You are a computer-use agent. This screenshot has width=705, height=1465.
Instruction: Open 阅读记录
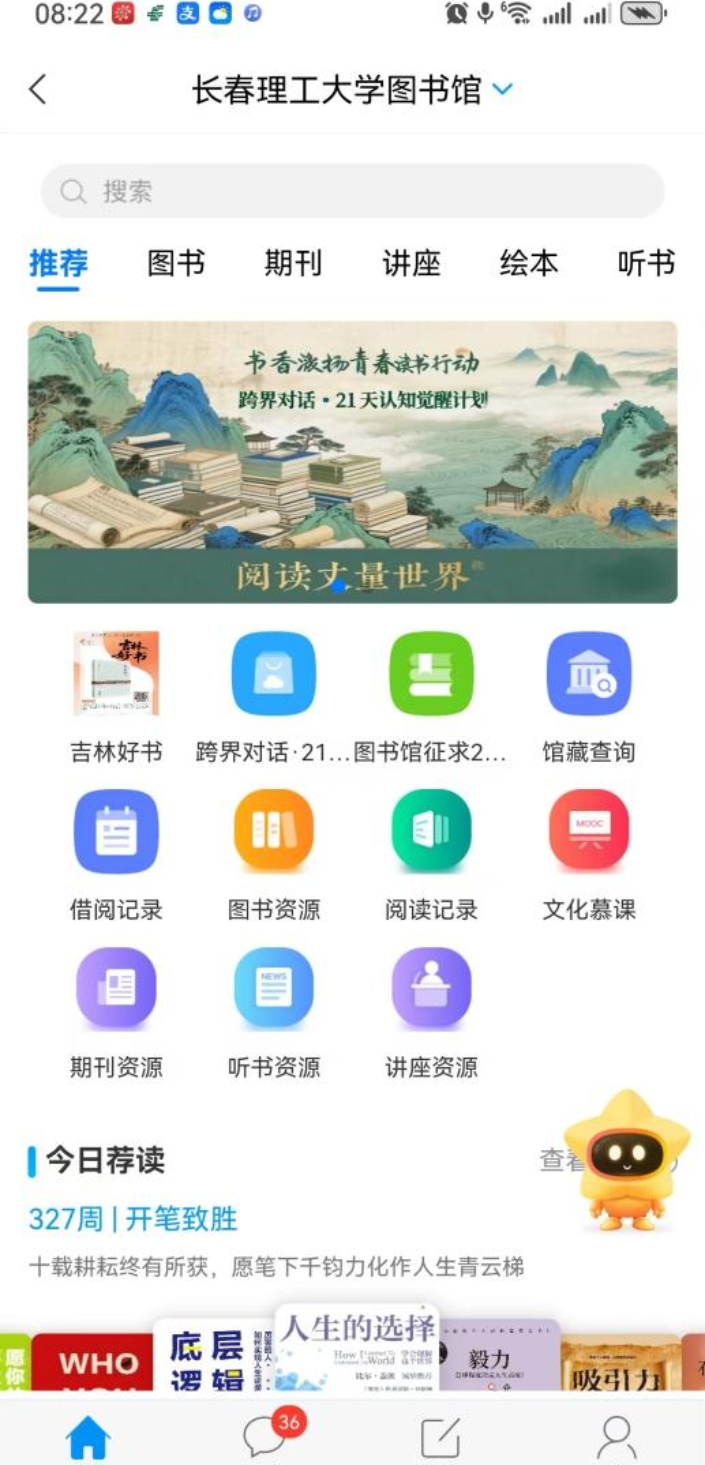click(x=431, y=832)
